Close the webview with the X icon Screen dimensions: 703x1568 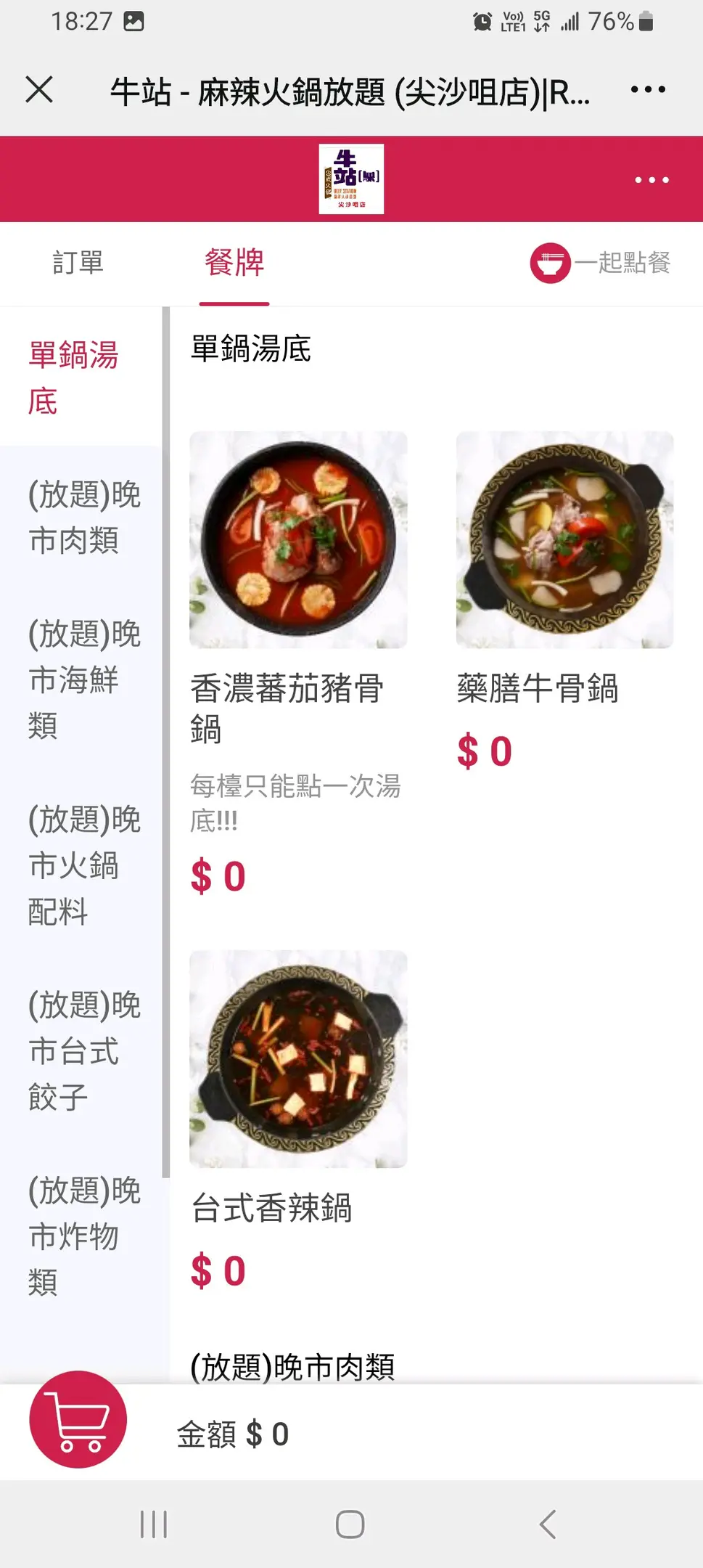click(39, 90)
